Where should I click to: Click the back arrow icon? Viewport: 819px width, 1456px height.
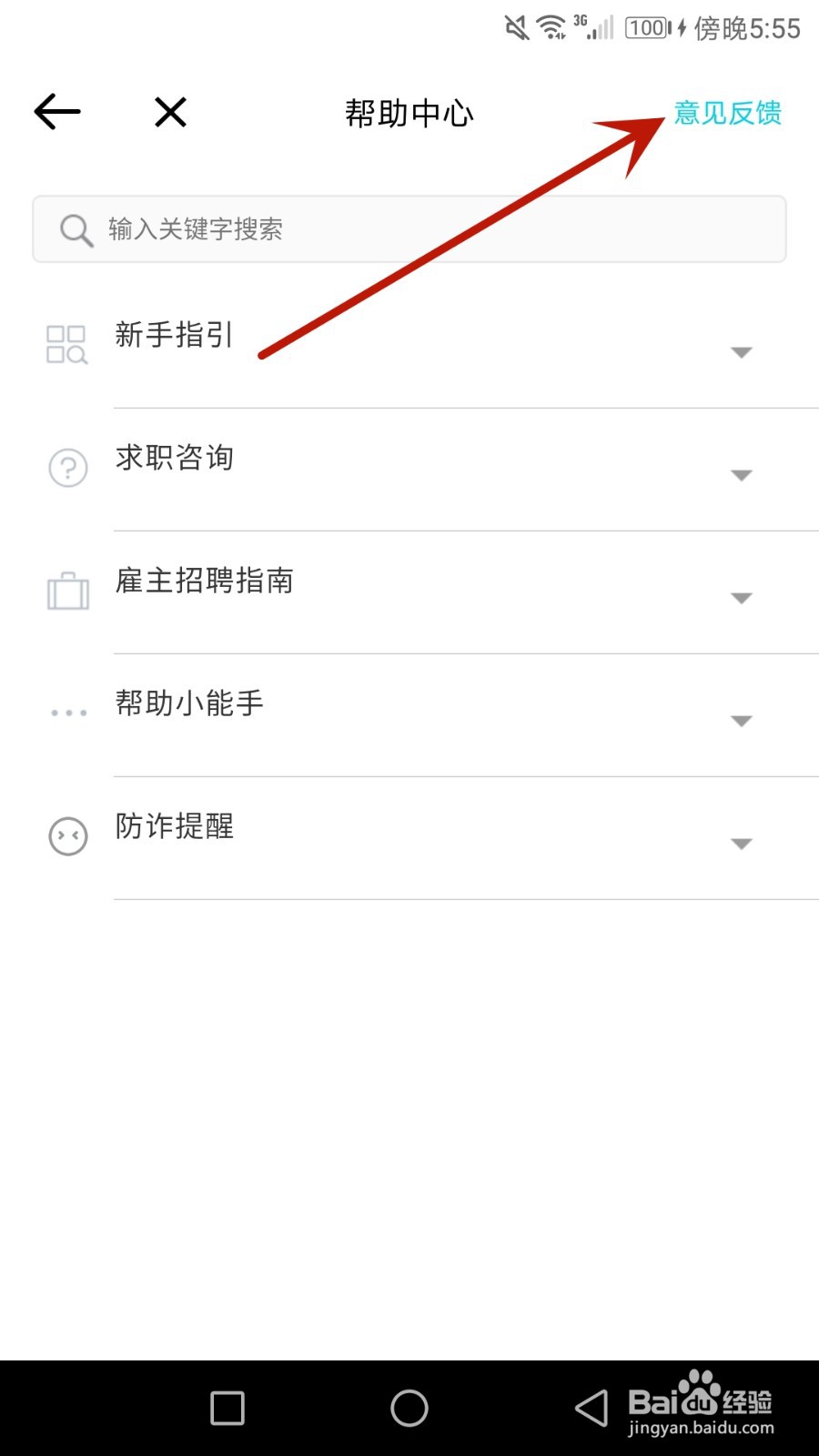point(56,111)
